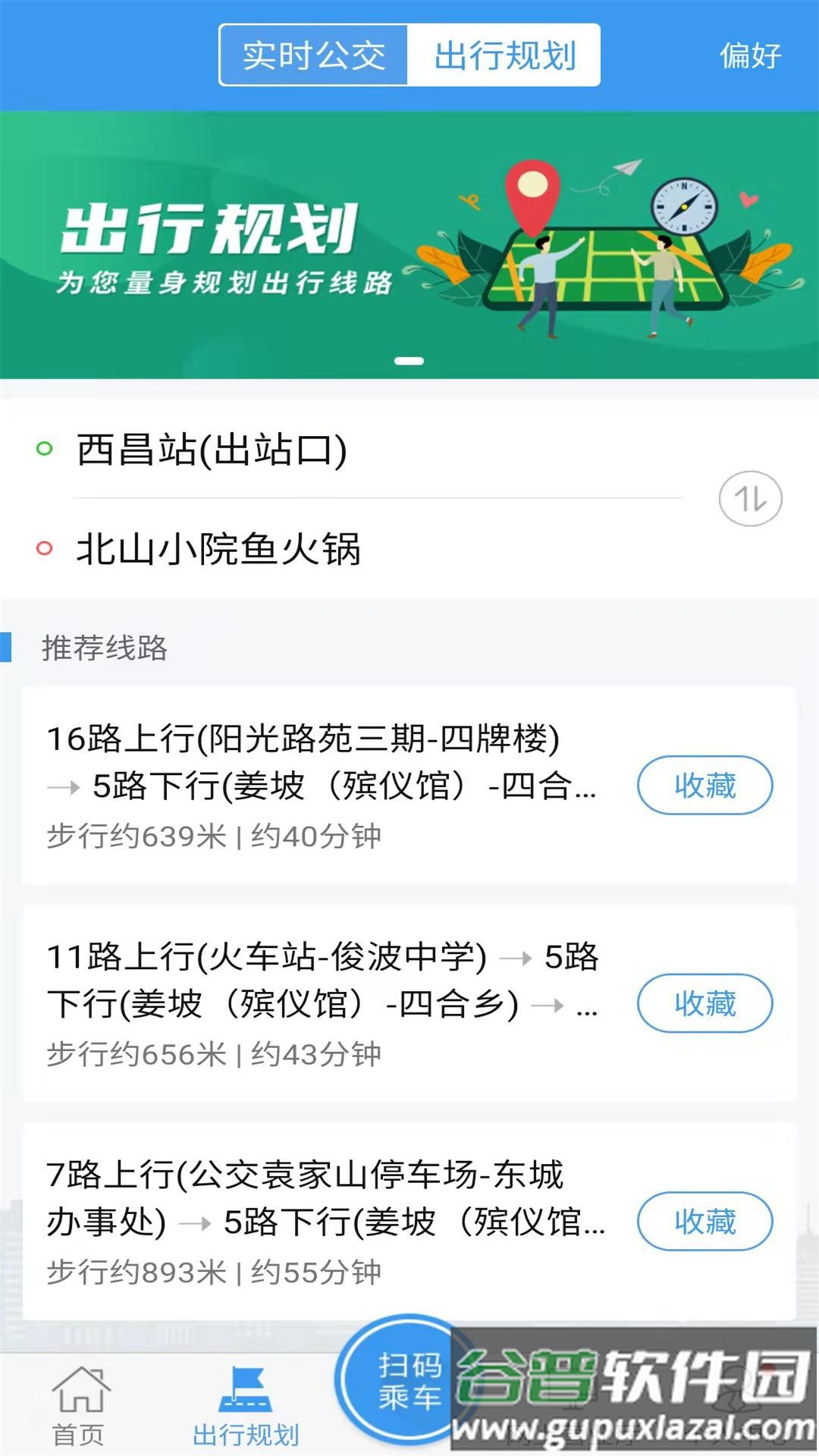Toggle favorite on the second route card

704,1004
